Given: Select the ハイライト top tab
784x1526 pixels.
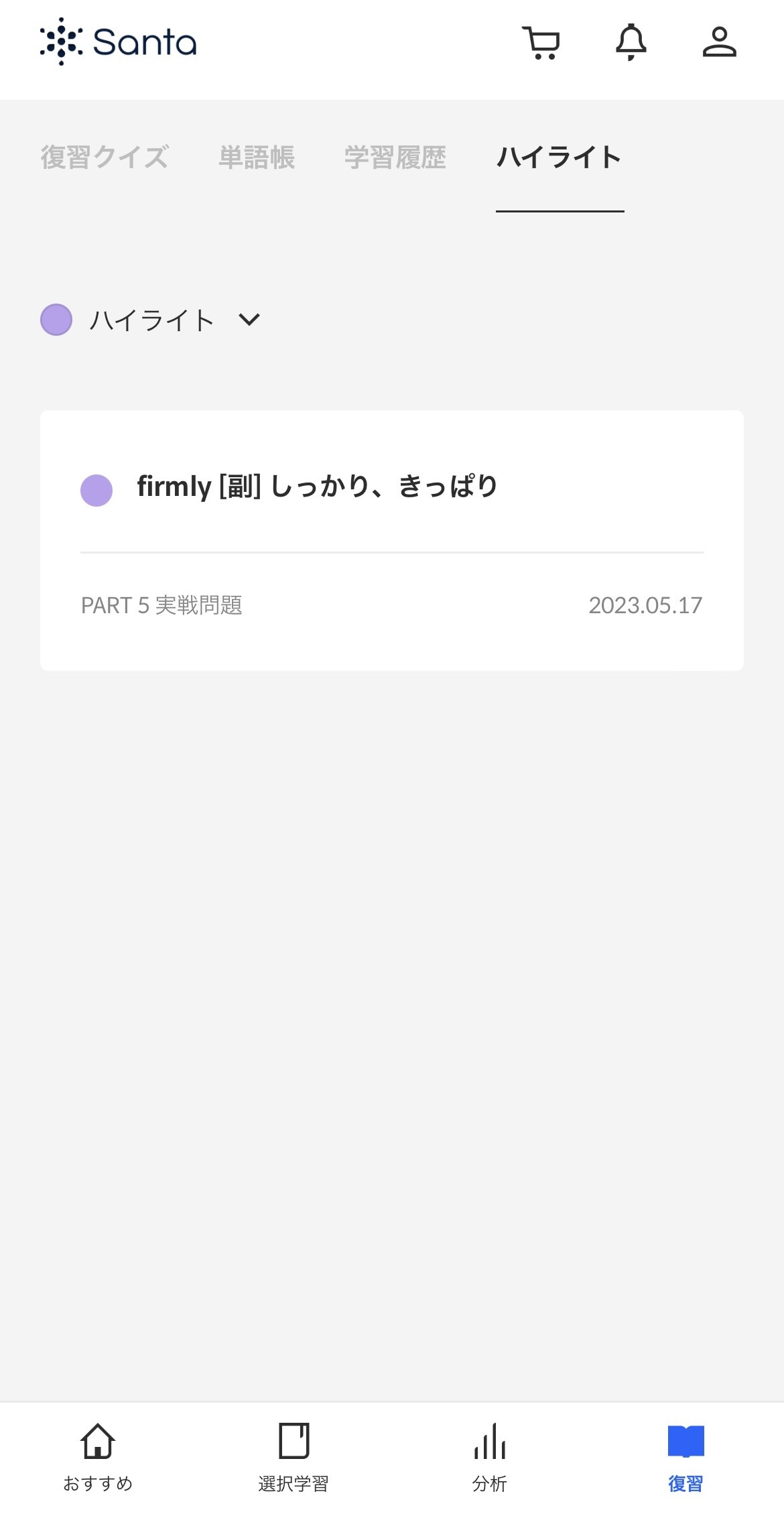Looking at the screenshot, I should [560, 157].
